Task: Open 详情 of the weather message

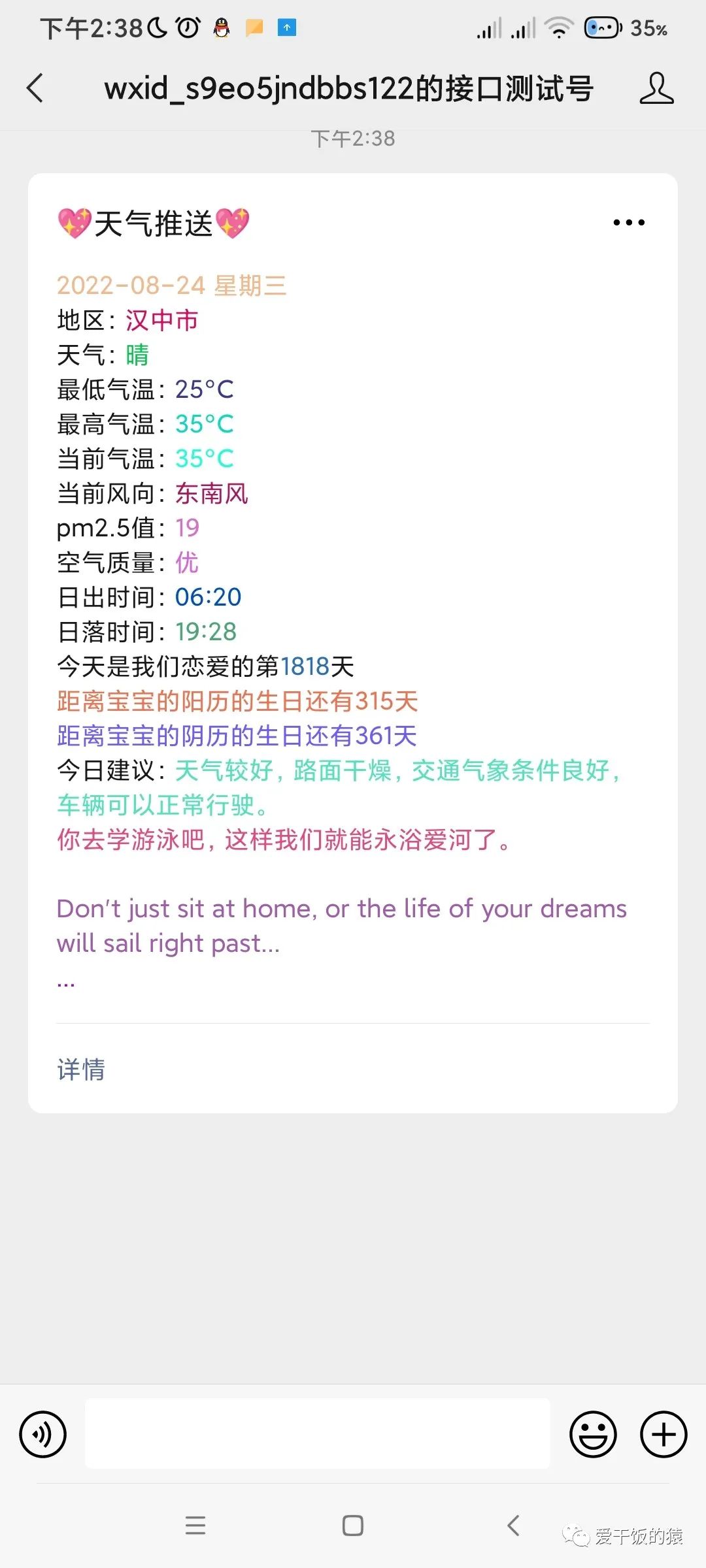Action: pos(81,1070)
